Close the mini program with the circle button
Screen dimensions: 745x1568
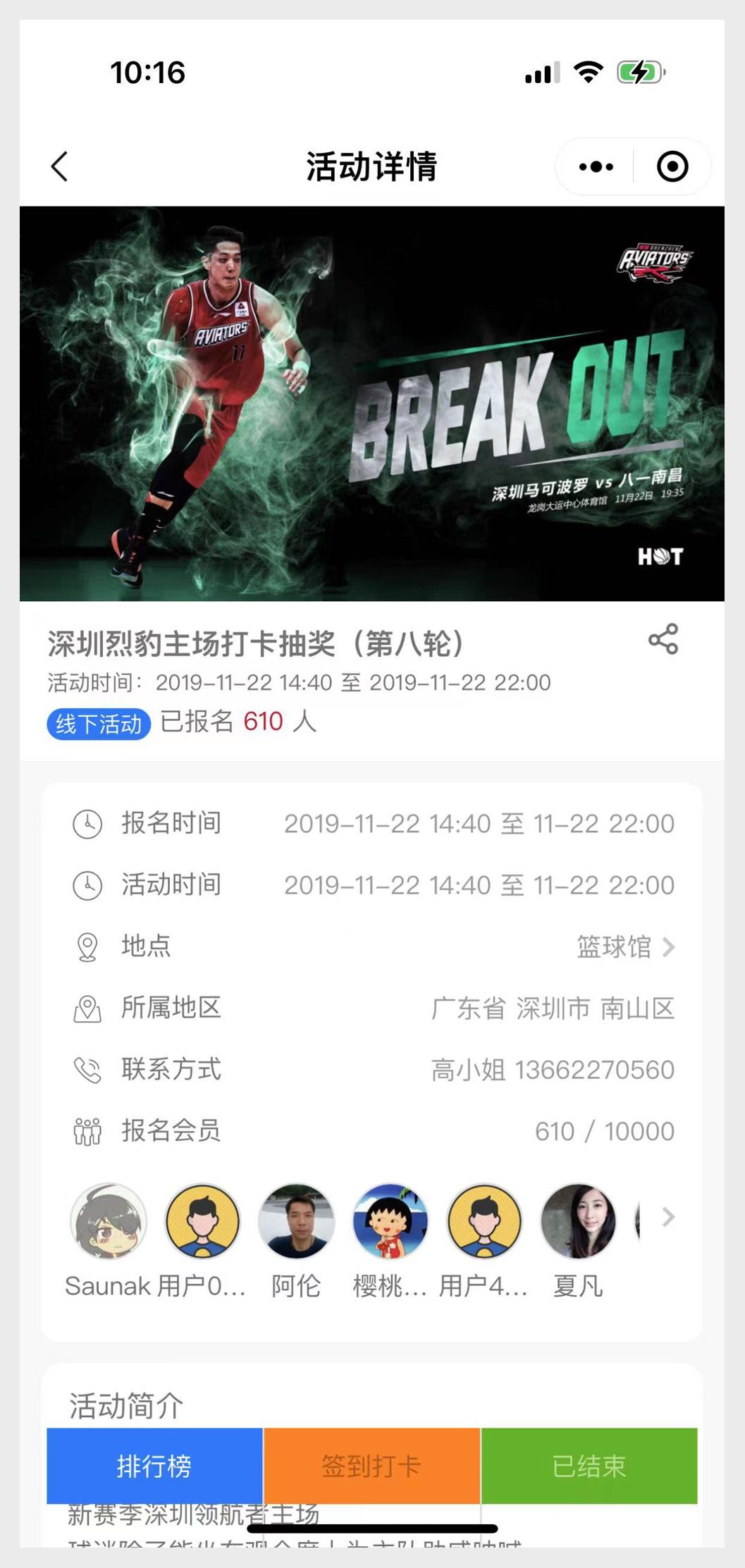pyautogui.click(x=672, y=167)
